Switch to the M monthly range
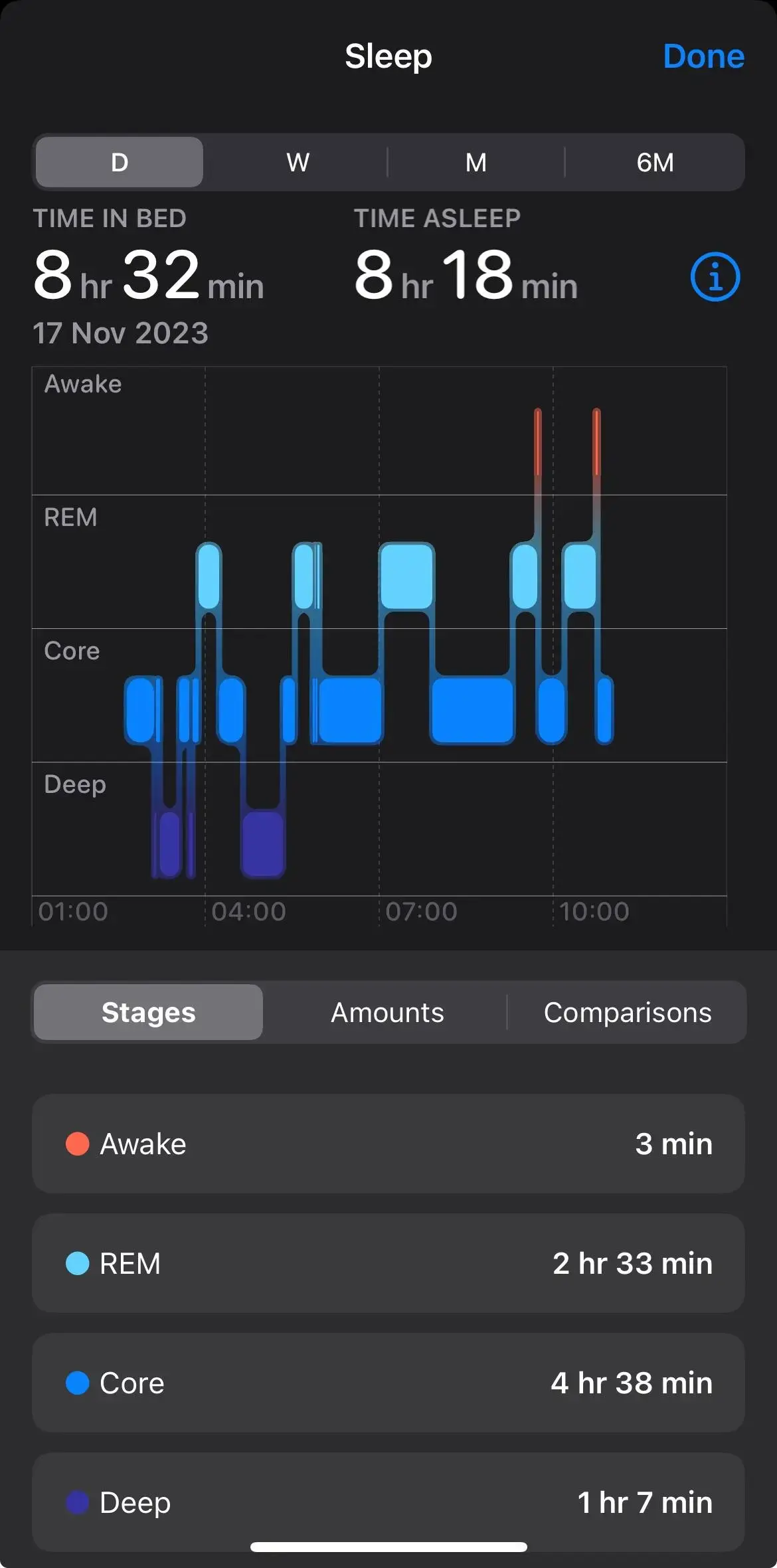The height and width of the screenshot is (1568, 777). click(475, 162)
